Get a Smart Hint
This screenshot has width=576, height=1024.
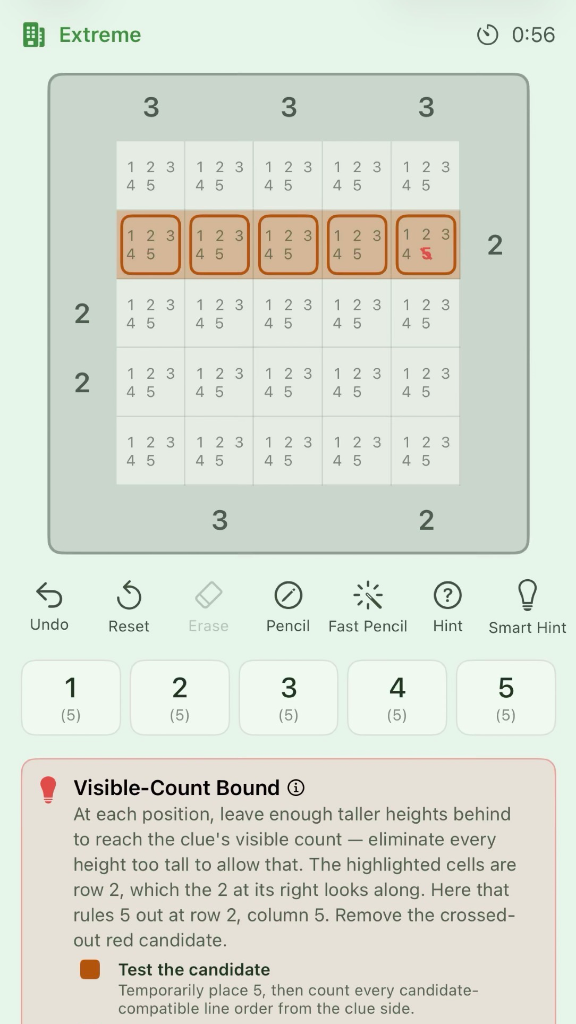pyautogui.click(x=527, y=607)
